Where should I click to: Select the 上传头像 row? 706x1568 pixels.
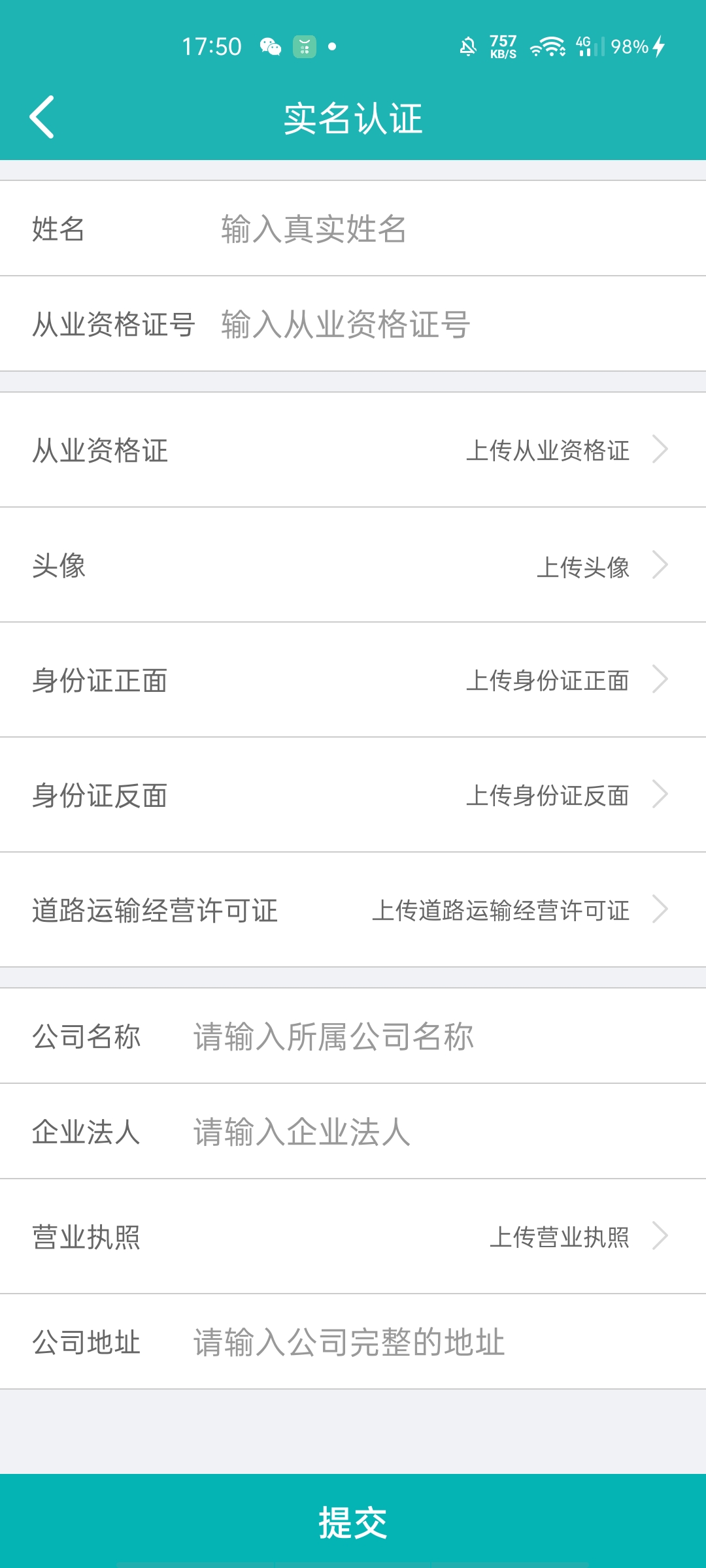click(583, 566)
